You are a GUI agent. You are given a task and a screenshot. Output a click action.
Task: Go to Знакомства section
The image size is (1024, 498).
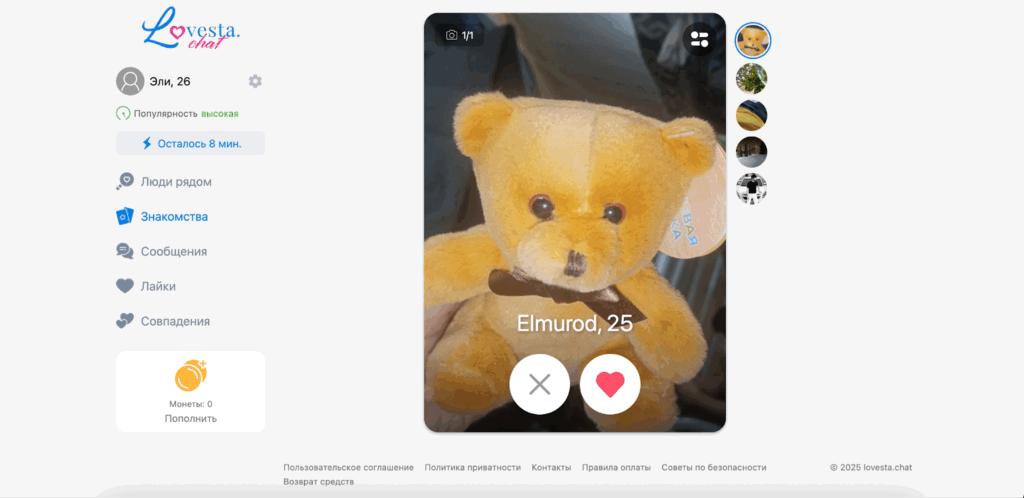coord(173,216)
